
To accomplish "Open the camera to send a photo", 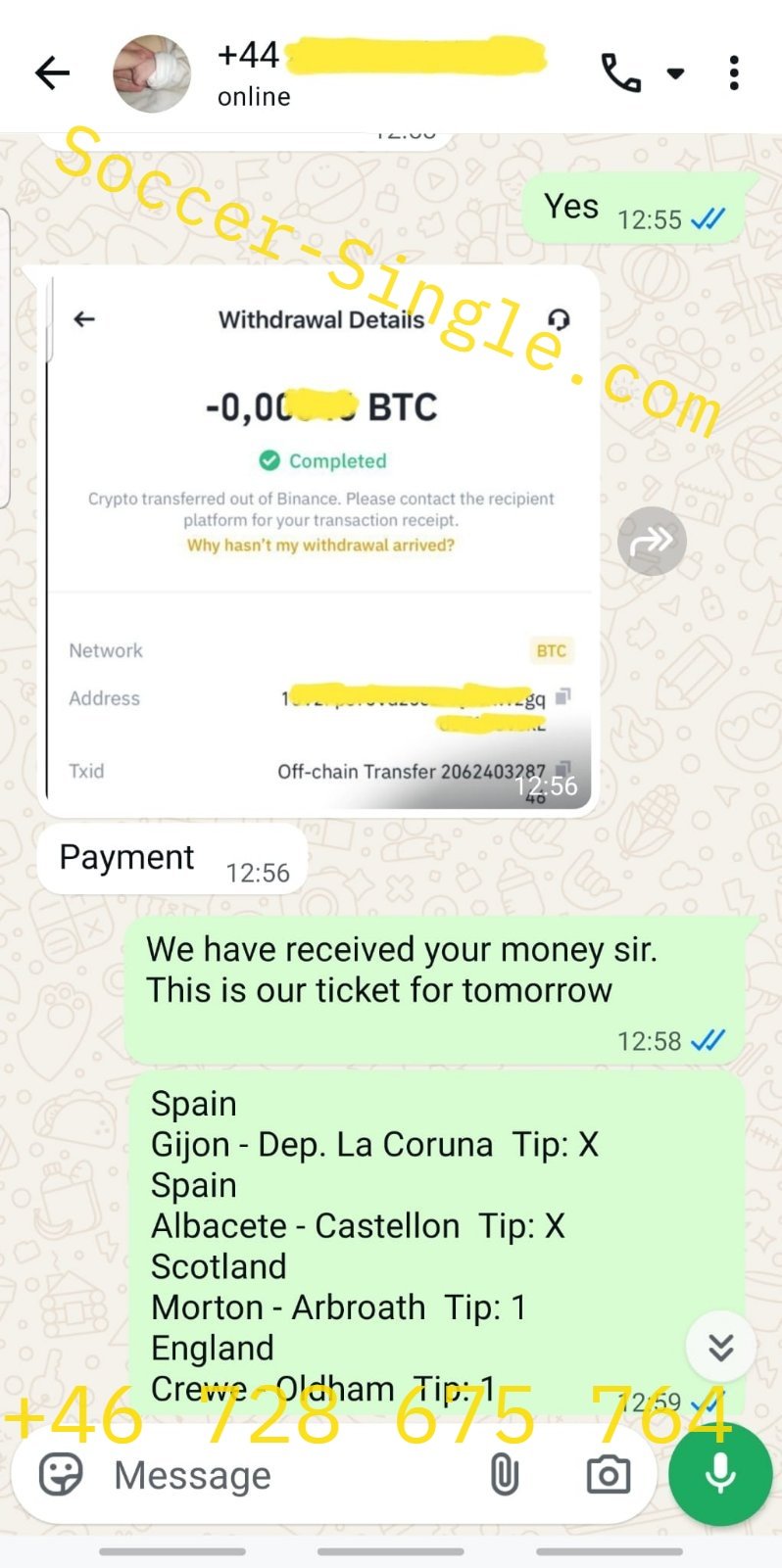I will click(x=609, y=1474).
